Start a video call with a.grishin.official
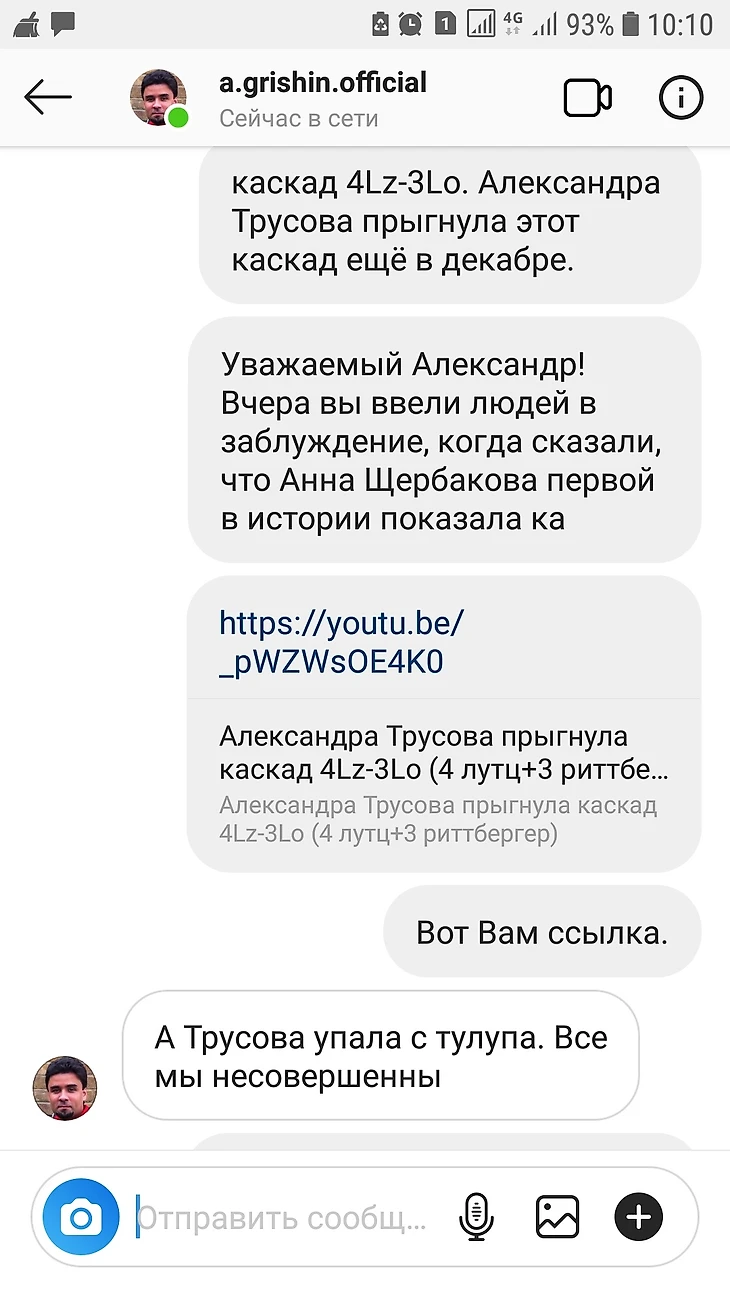The image size is (730, 1298). point(587,98)
